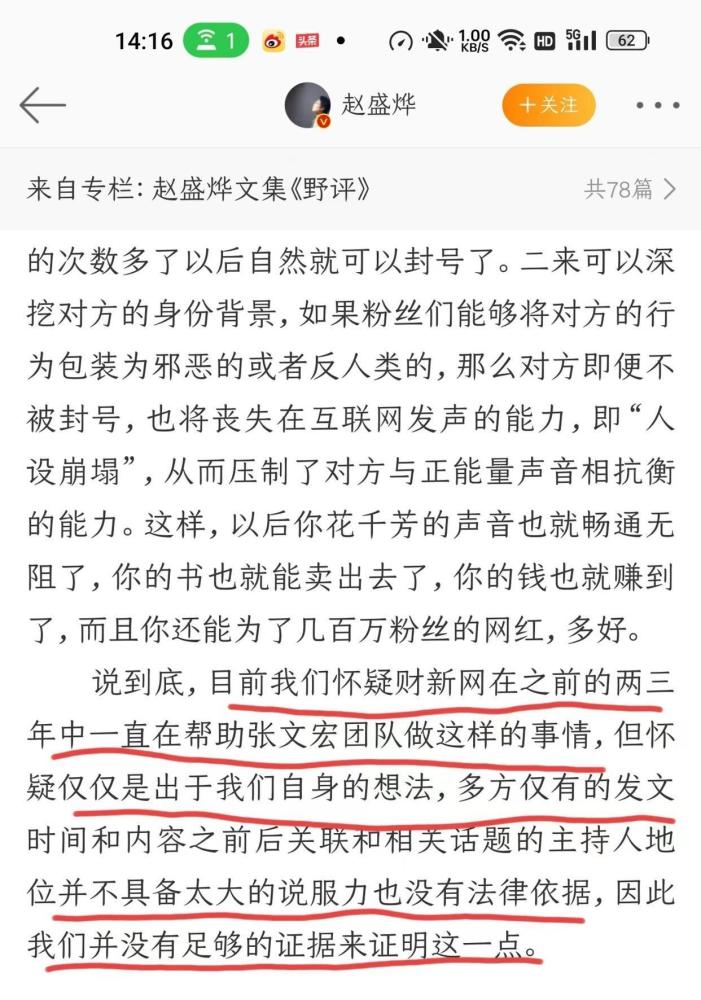Open the 赵盛烨文集《野评》 column row
Image resolution: width=701 pixels, height=1000 pixels.
coord(350,189)
